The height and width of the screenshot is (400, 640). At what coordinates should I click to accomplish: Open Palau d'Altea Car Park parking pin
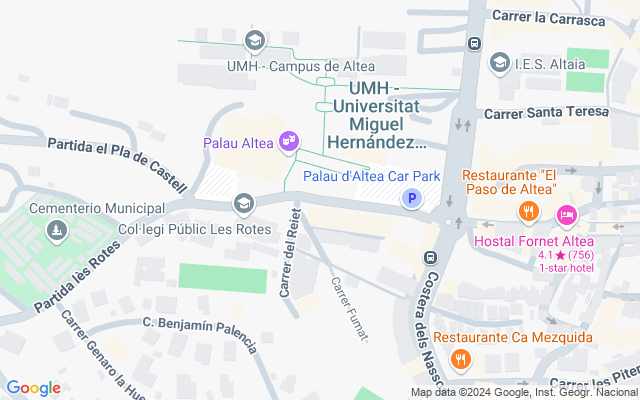click(412, 198)
